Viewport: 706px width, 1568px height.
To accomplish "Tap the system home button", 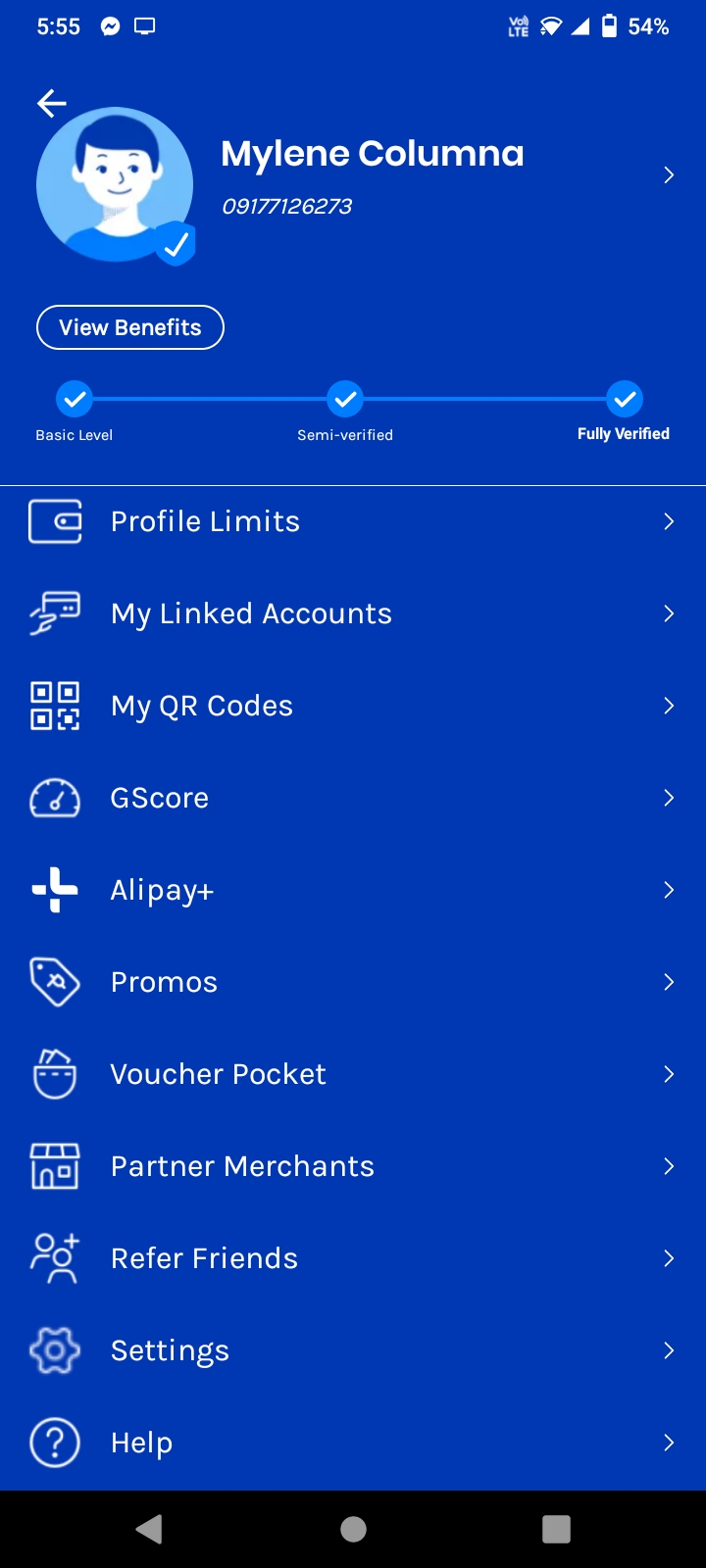I will pos(353,1529).
